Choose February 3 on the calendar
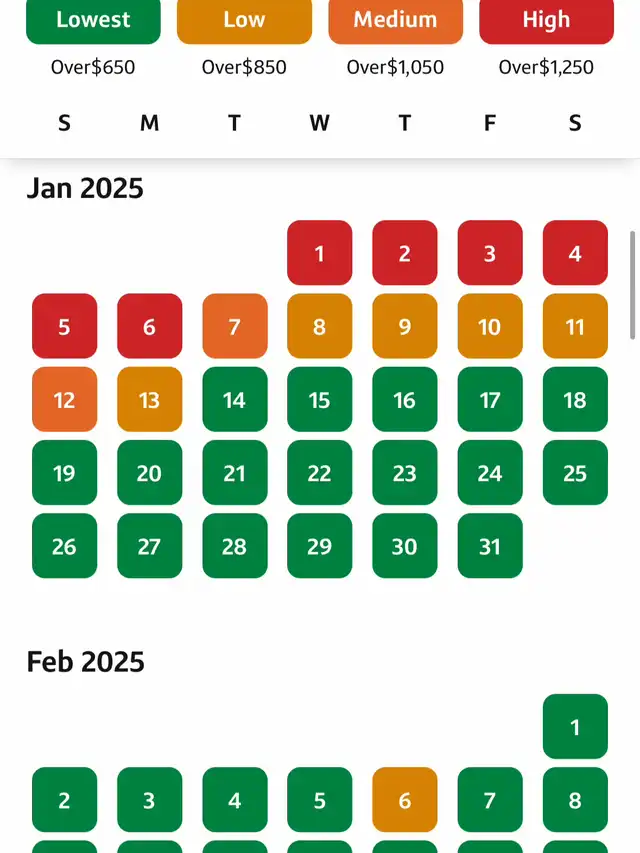The height and width of the screenshot is (853, 640). point(149,800)
